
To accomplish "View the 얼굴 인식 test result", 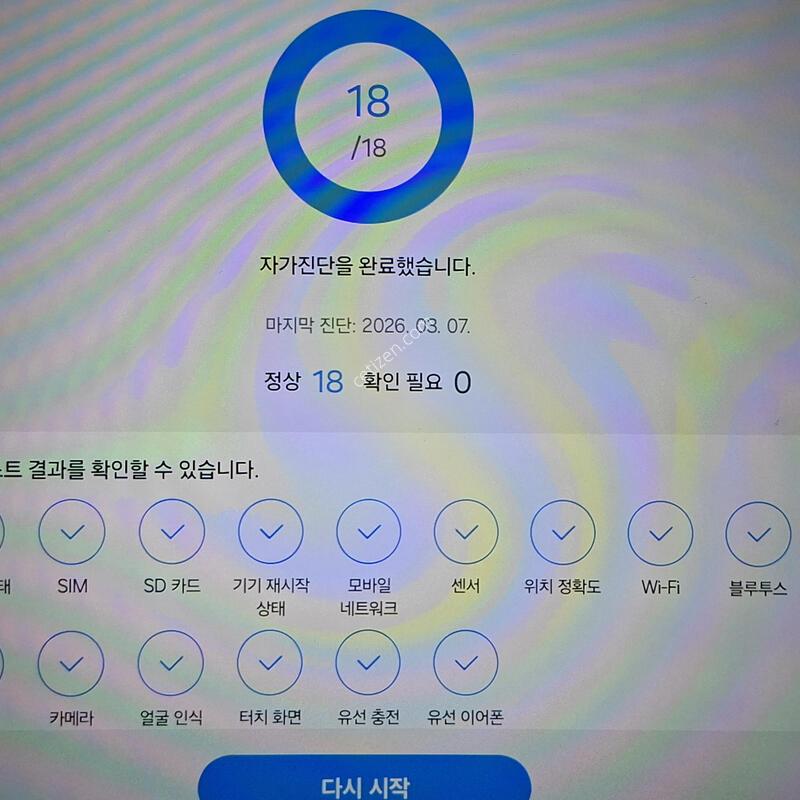I will [x=171, y=663].
